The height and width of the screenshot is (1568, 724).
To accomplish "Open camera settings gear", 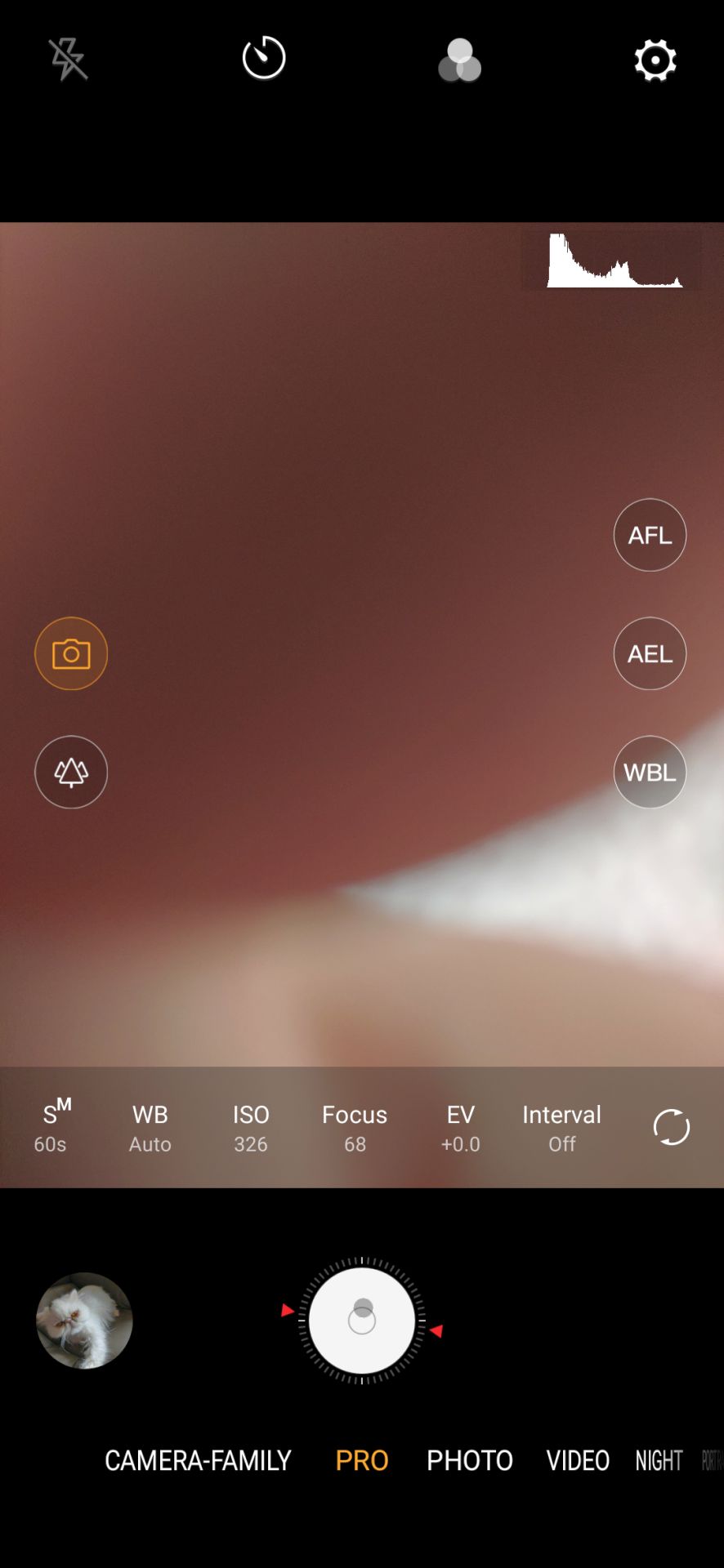I will coord(655,60).
